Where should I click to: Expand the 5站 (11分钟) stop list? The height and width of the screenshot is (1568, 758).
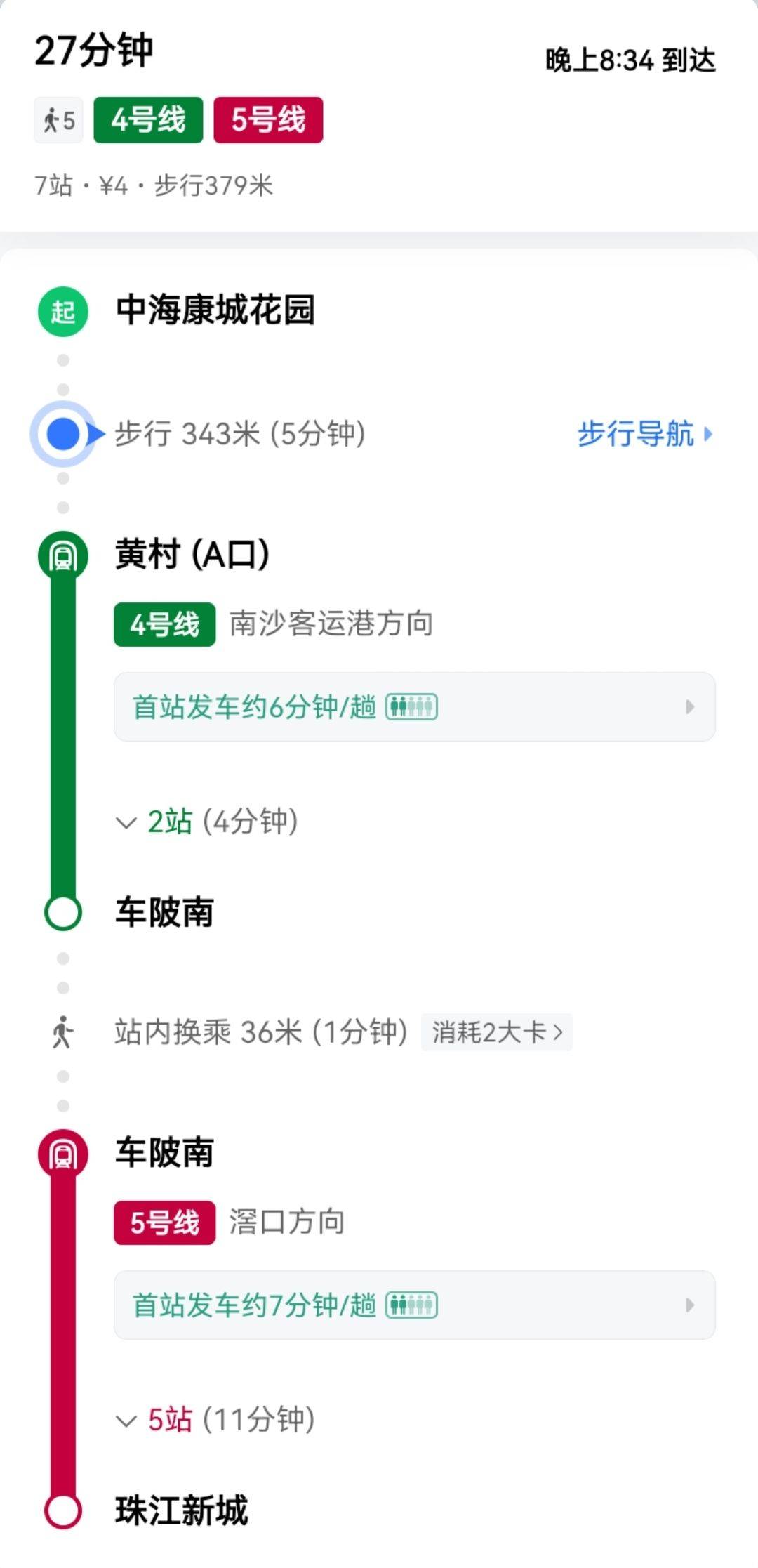pyautogui.click(x=216, y=1419)
